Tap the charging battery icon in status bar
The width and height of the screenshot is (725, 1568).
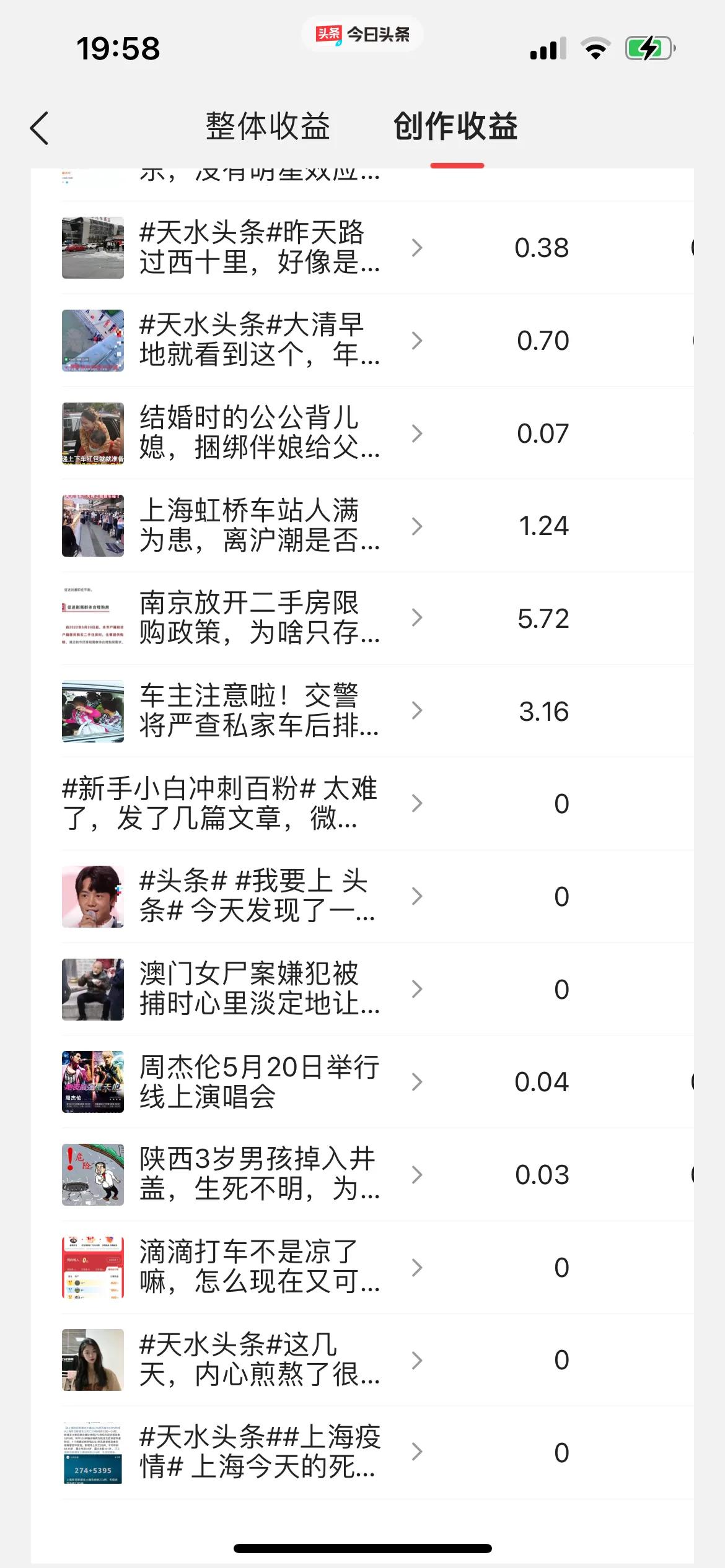648,48
